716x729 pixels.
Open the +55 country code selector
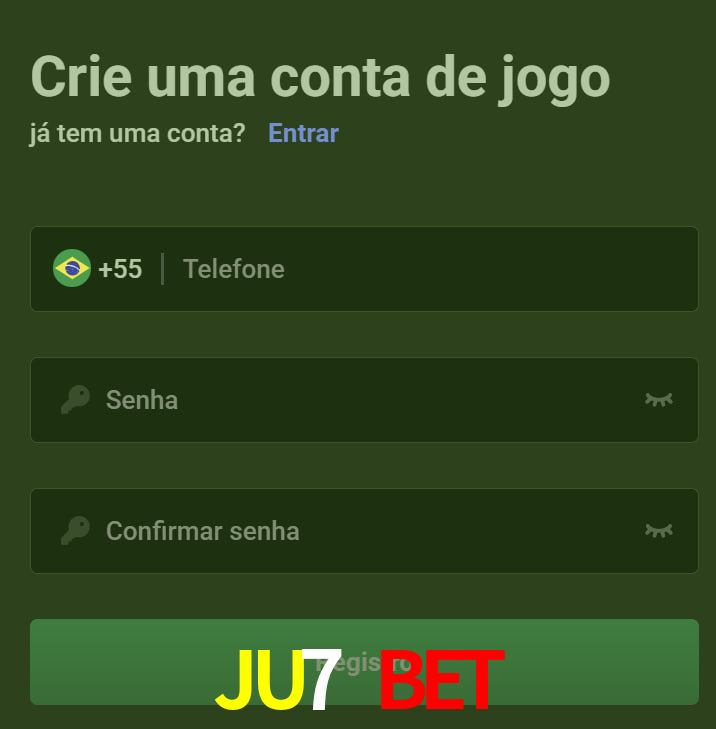[x=98, y=269]
